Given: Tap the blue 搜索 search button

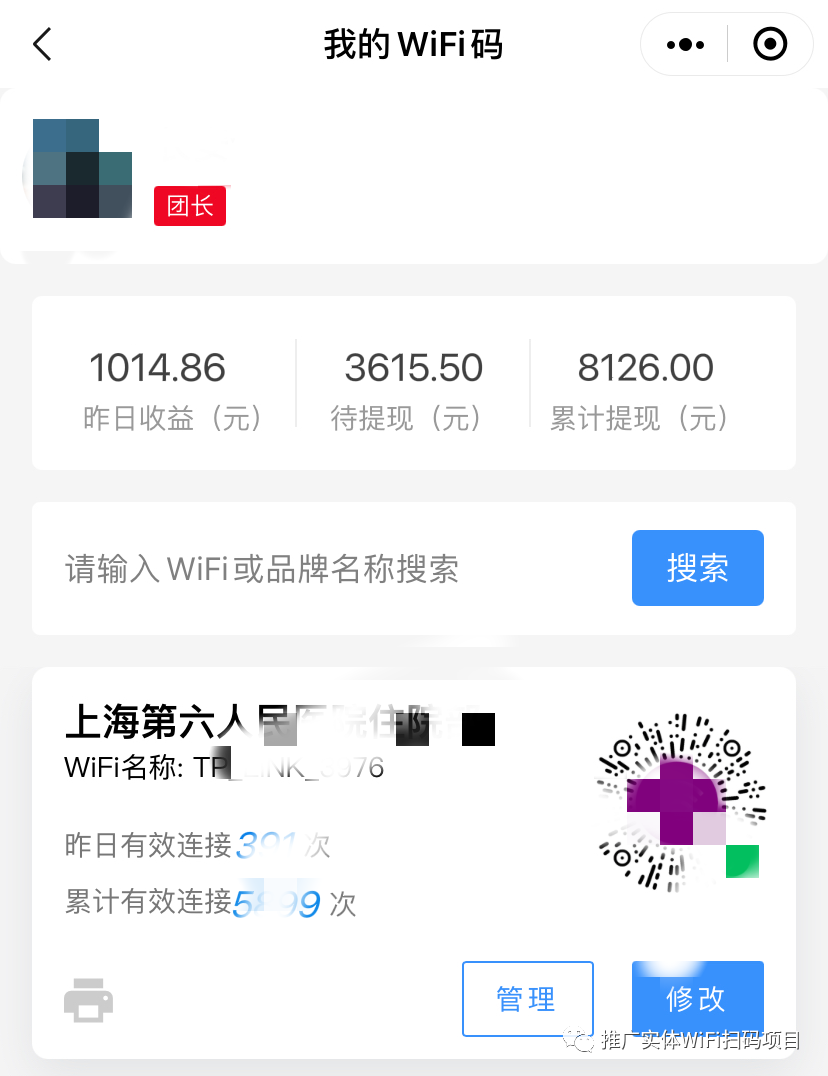Looking at the screenshot, I should point(697,567).
